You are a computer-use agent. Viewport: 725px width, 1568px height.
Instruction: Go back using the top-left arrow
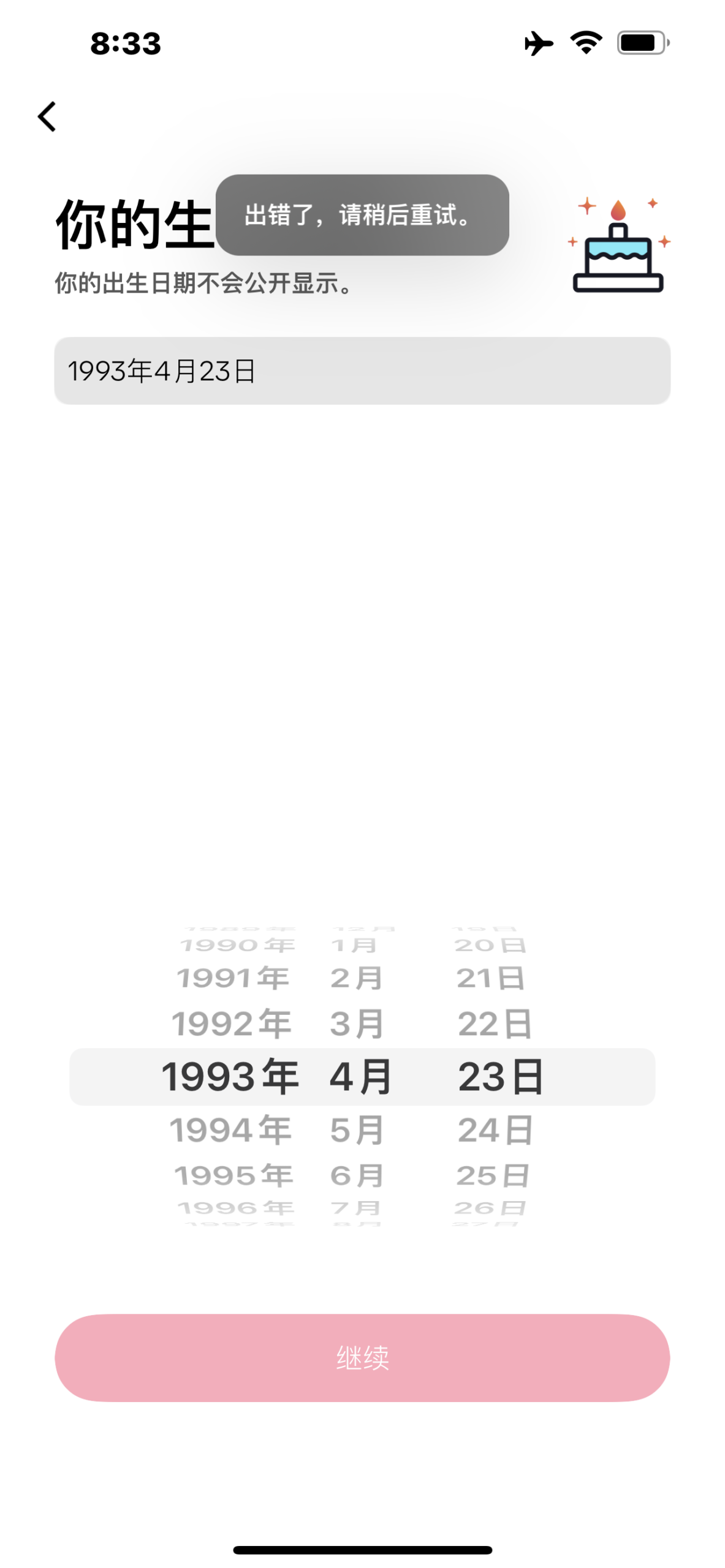click(x=47, y=116)
